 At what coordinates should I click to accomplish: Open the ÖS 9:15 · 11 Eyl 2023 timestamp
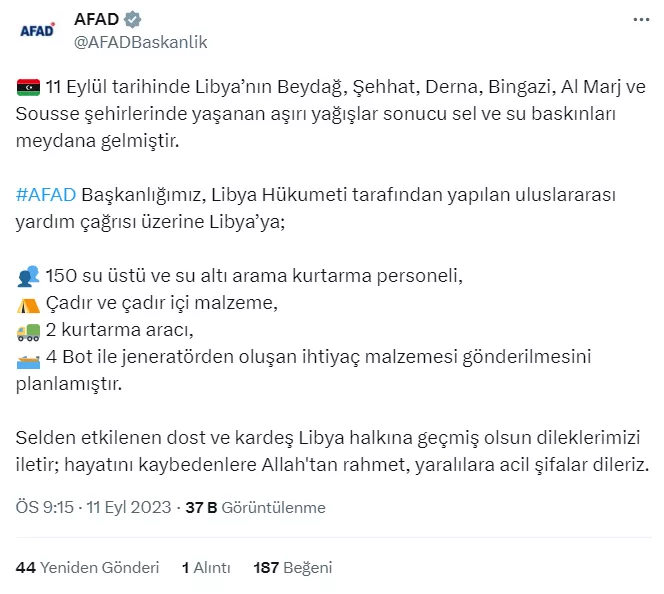click(x=92, y=507)
